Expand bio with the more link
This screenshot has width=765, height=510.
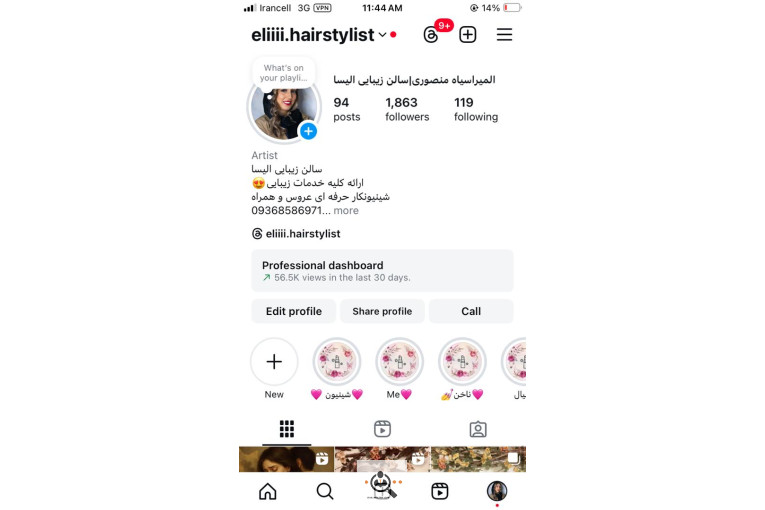point(346,211)
